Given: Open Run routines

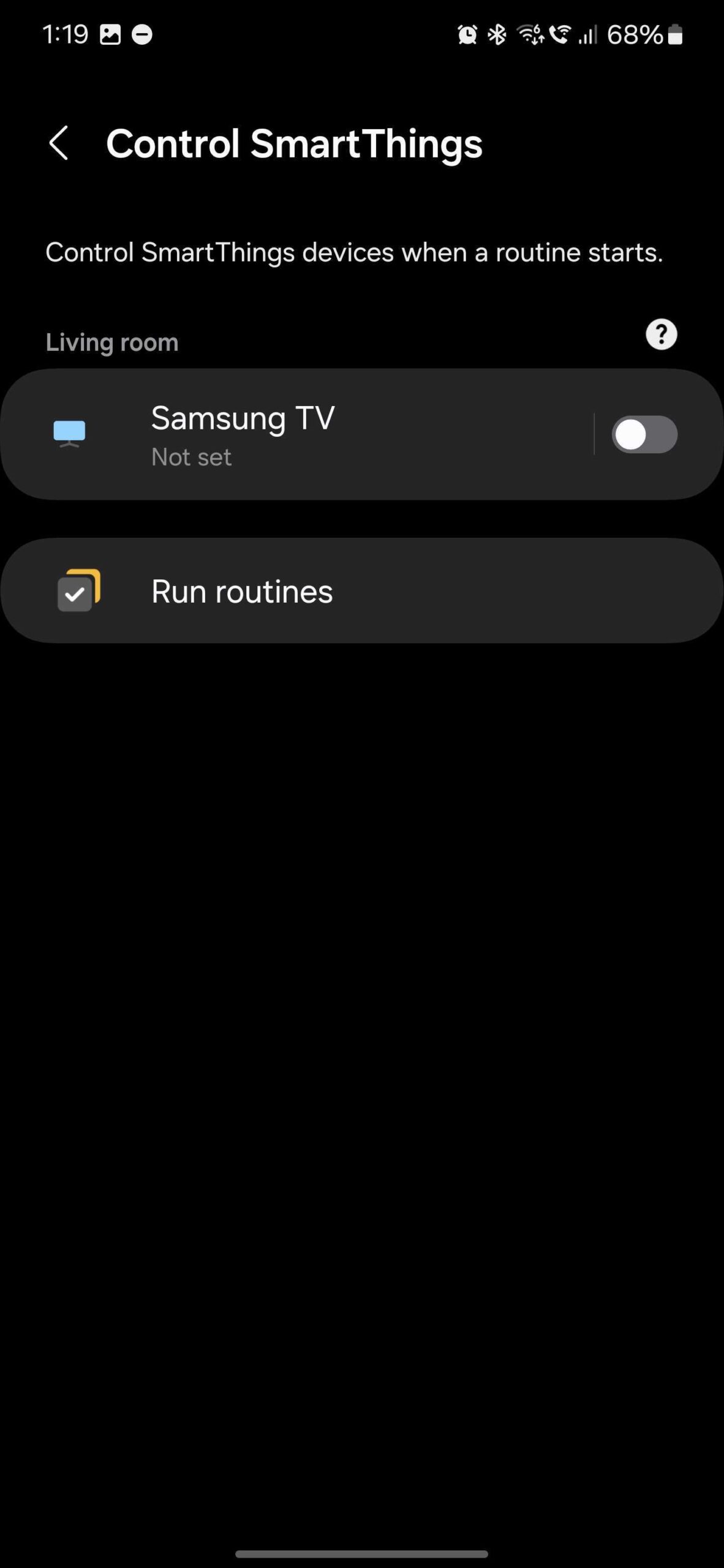Looking at the screenshot, I should (361, 591).
